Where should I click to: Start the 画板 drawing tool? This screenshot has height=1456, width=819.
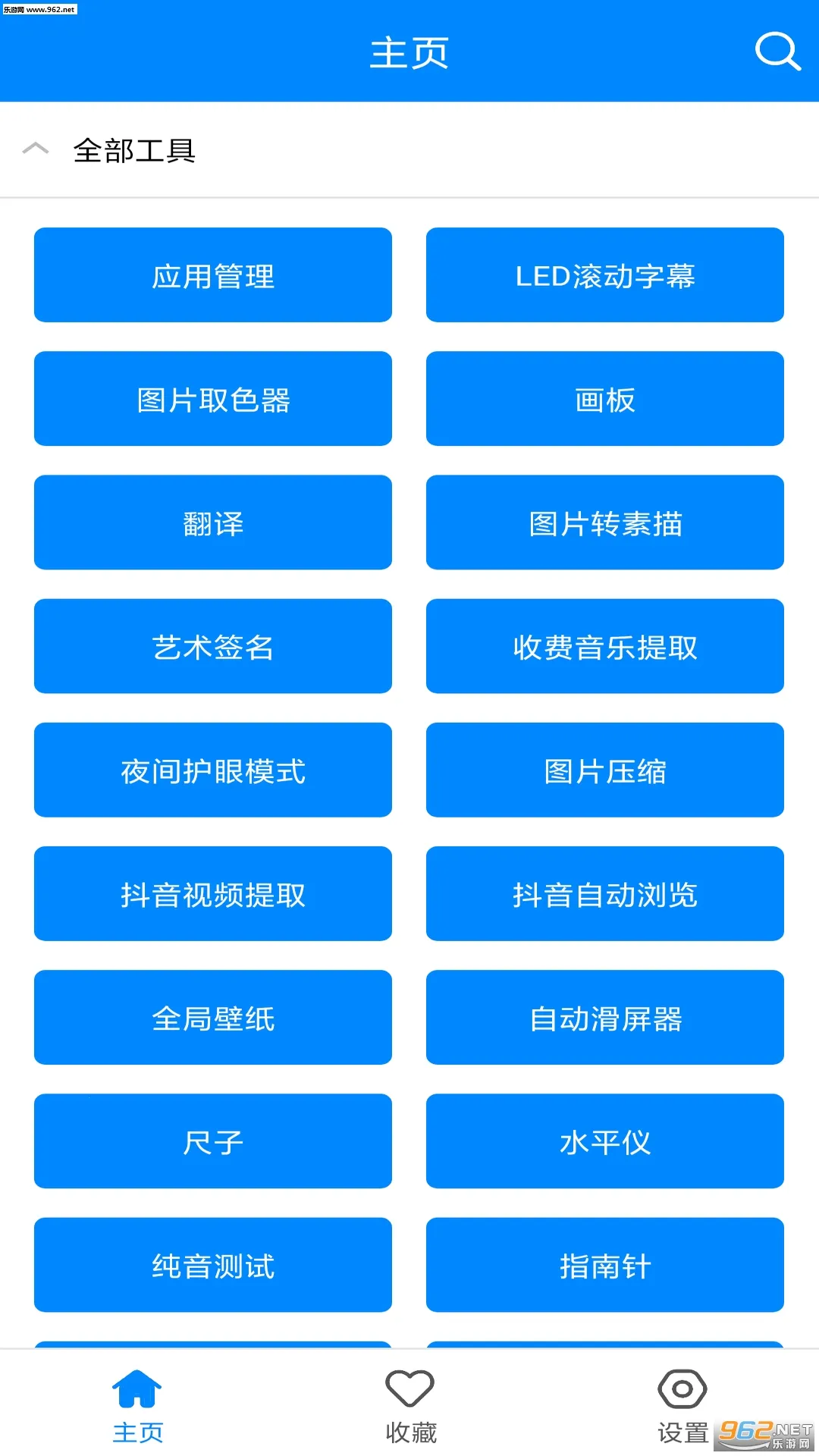tap(604, 399)
